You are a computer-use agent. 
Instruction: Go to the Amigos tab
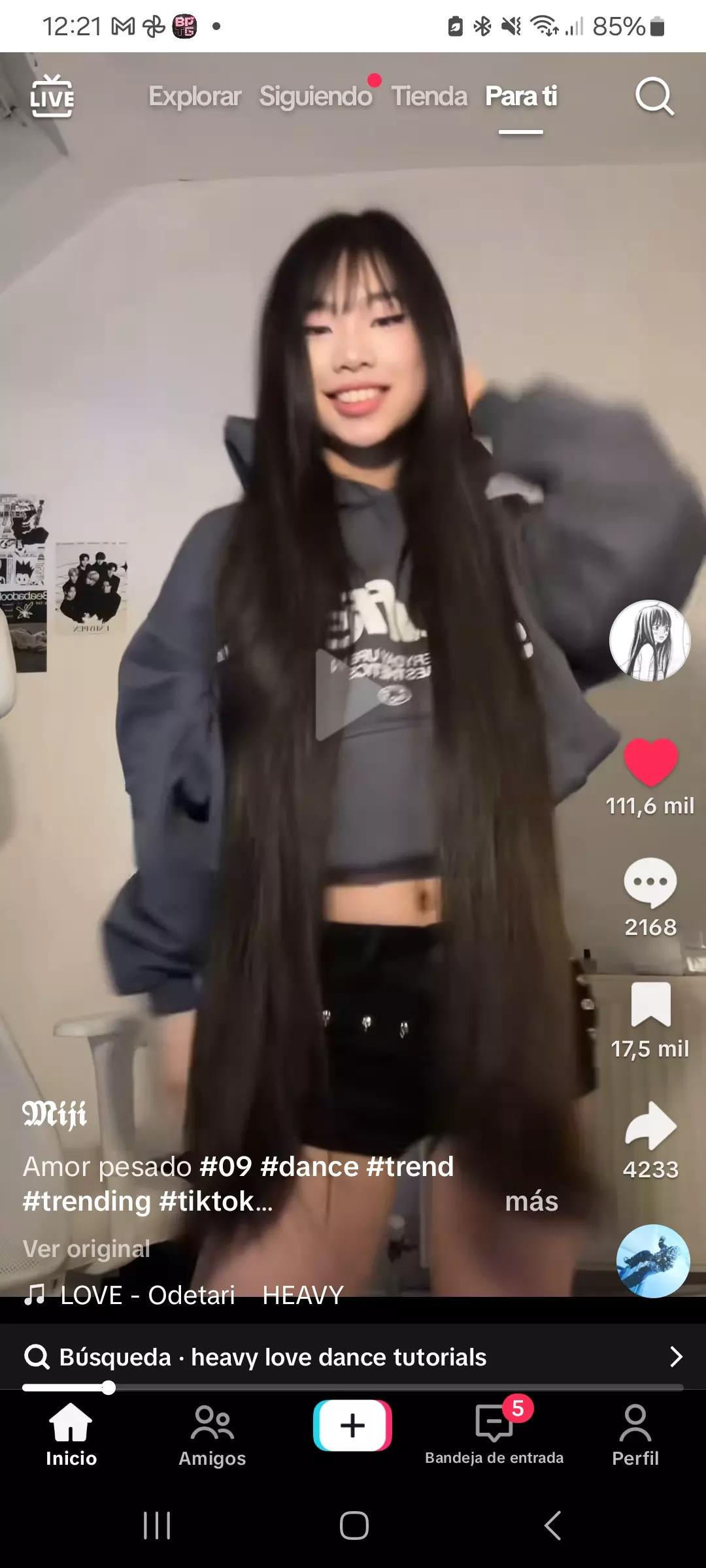pos(212,1436)
